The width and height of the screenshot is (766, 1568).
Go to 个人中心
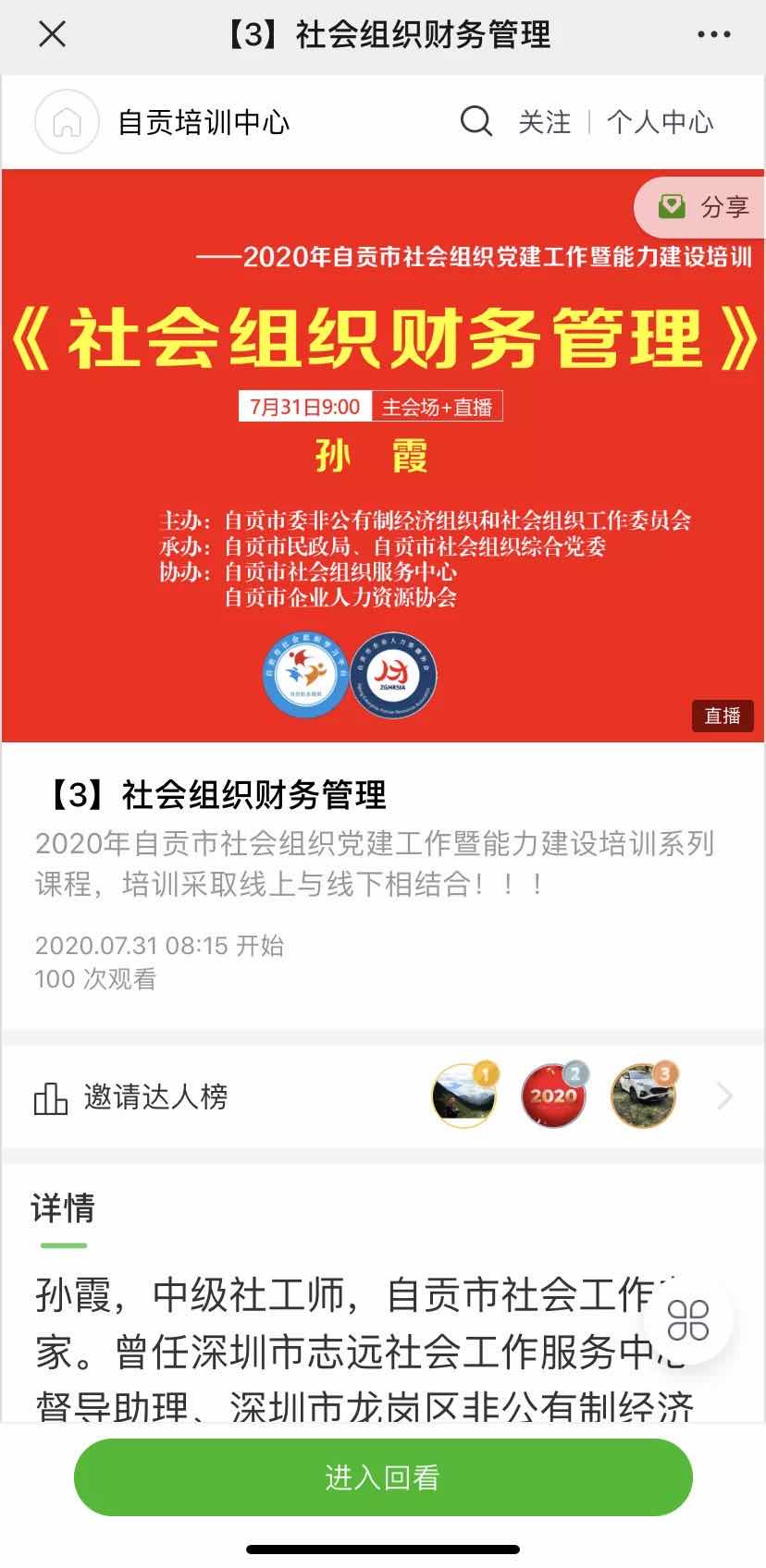[x=660, y=122]
